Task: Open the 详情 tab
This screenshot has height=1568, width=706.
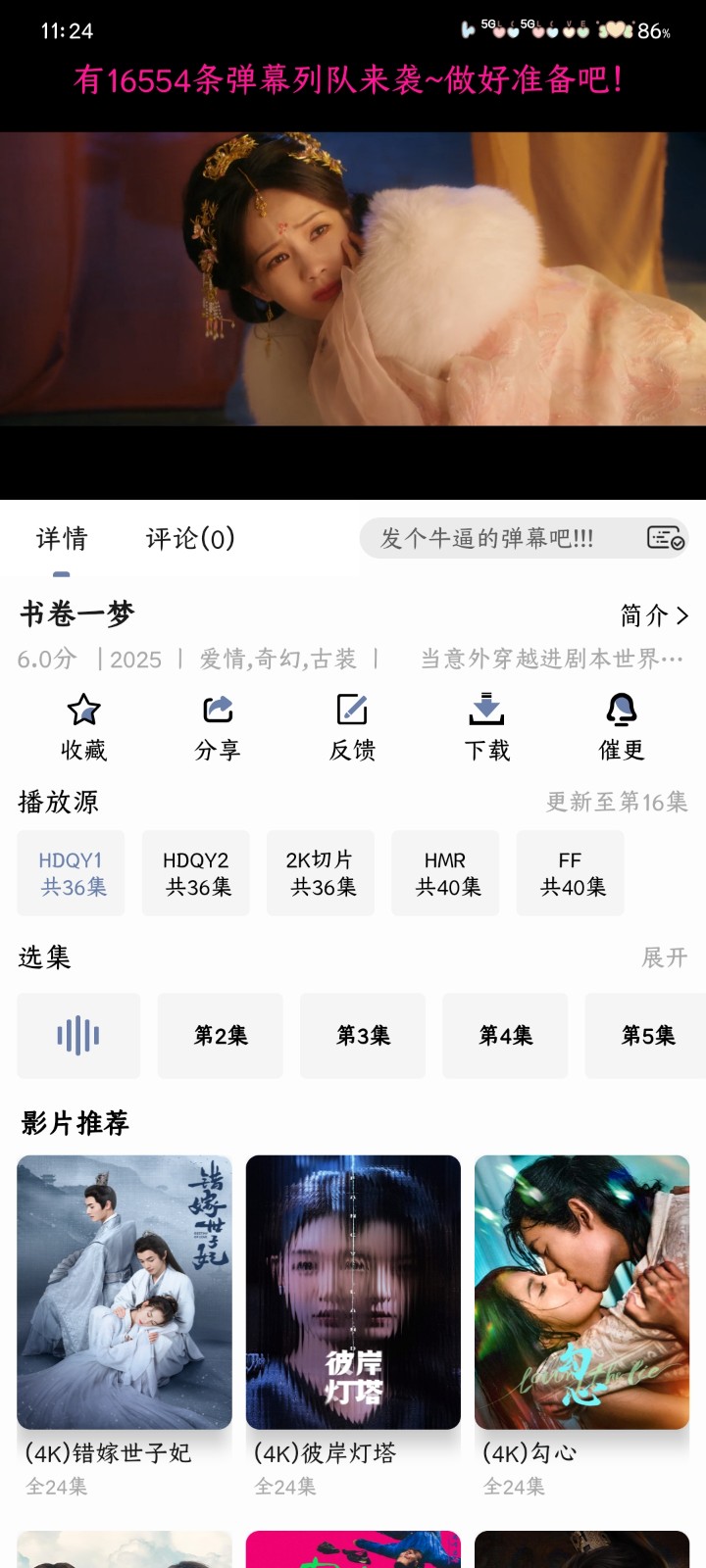Action: click(x=62, y=538)
